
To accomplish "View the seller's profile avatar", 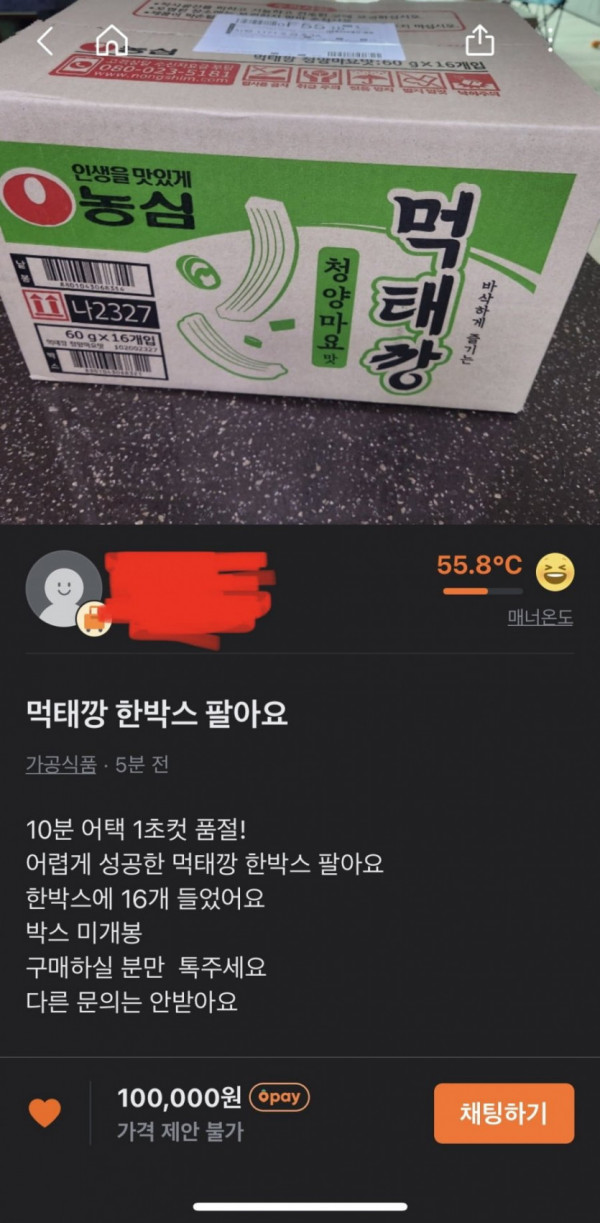I will pyautogui.click(x=63, y=589).
